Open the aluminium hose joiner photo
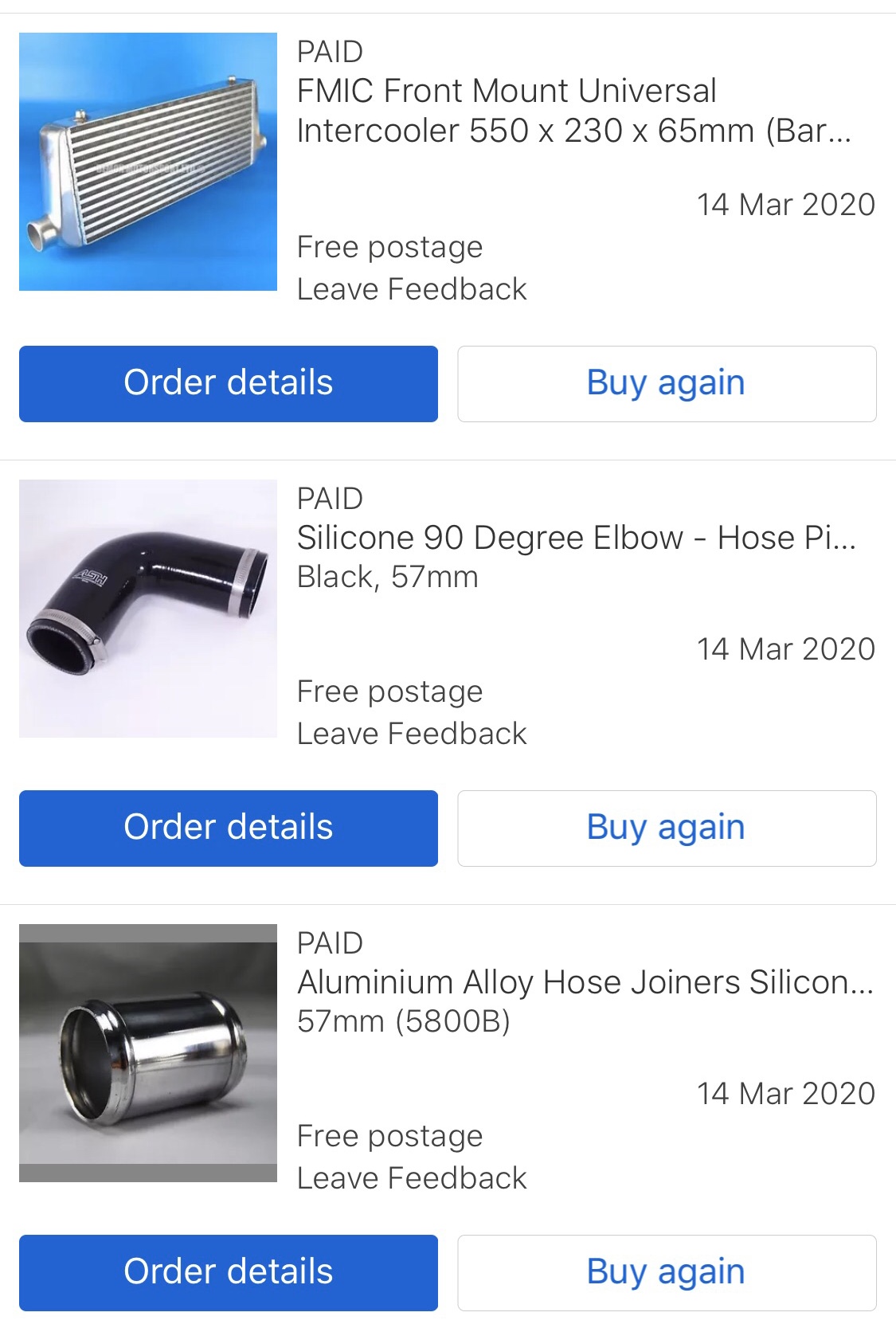896x1324 pixels. point(148,1052)
